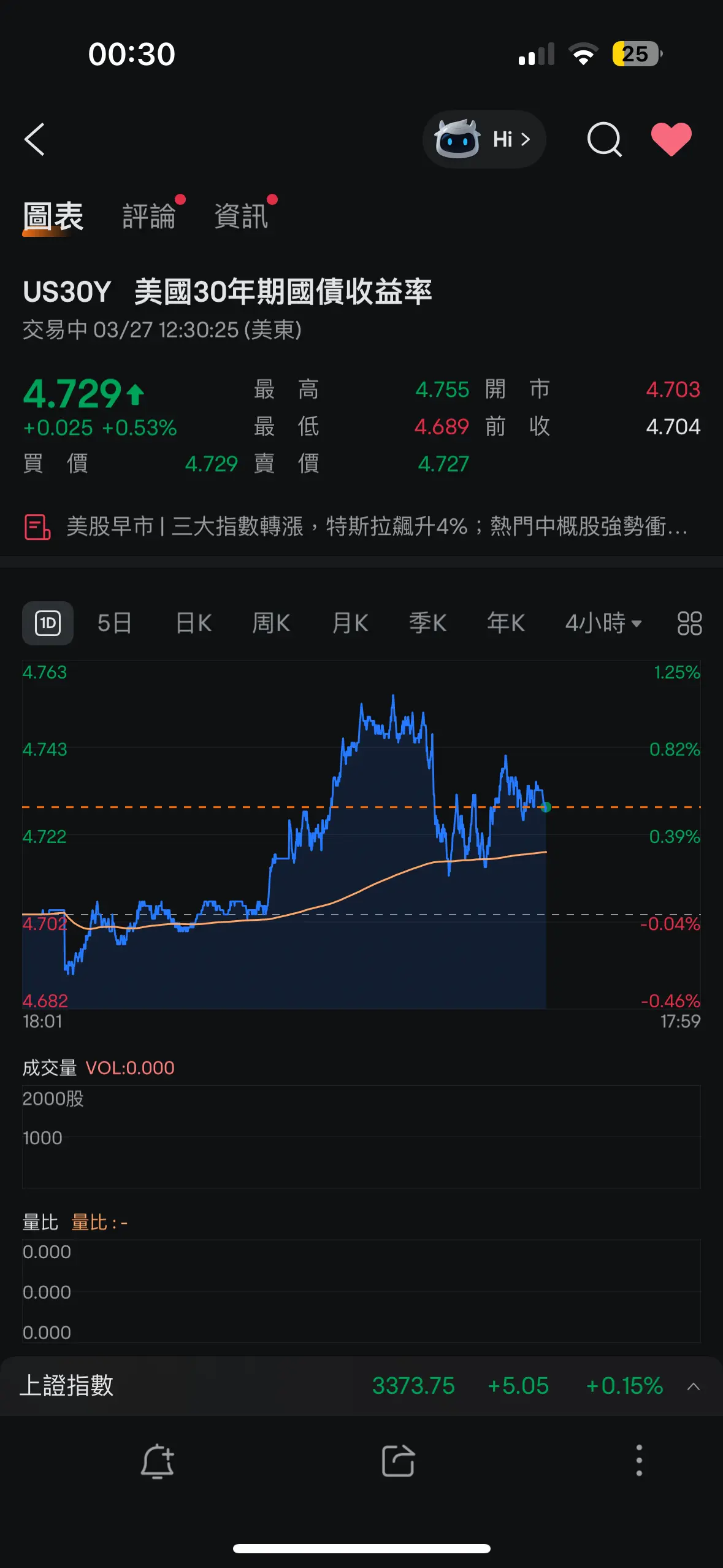Image resolution: width=723 pixels, height=1568 pixels.
Task: Open the 4小時 interval dropdown
Action: click(x=603, y=623)
